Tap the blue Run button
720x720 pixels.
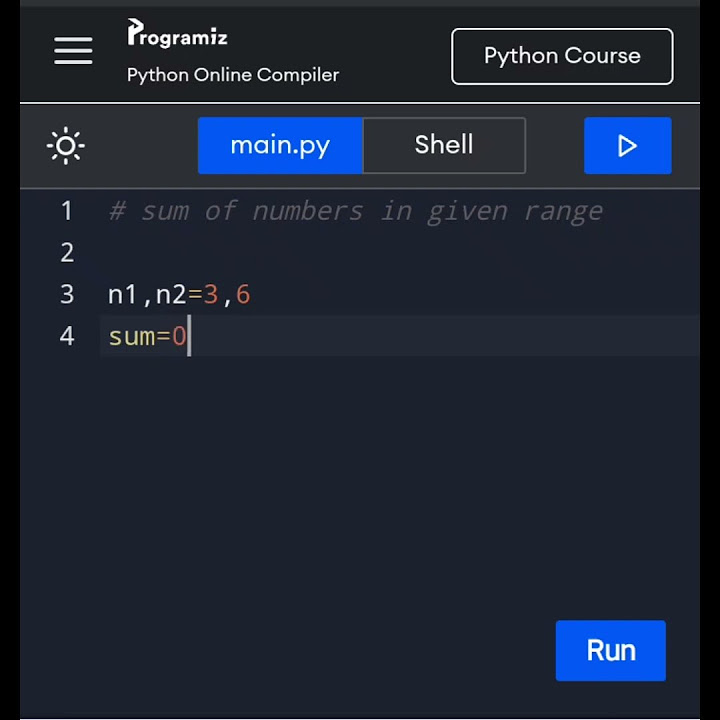pos(610,650)
